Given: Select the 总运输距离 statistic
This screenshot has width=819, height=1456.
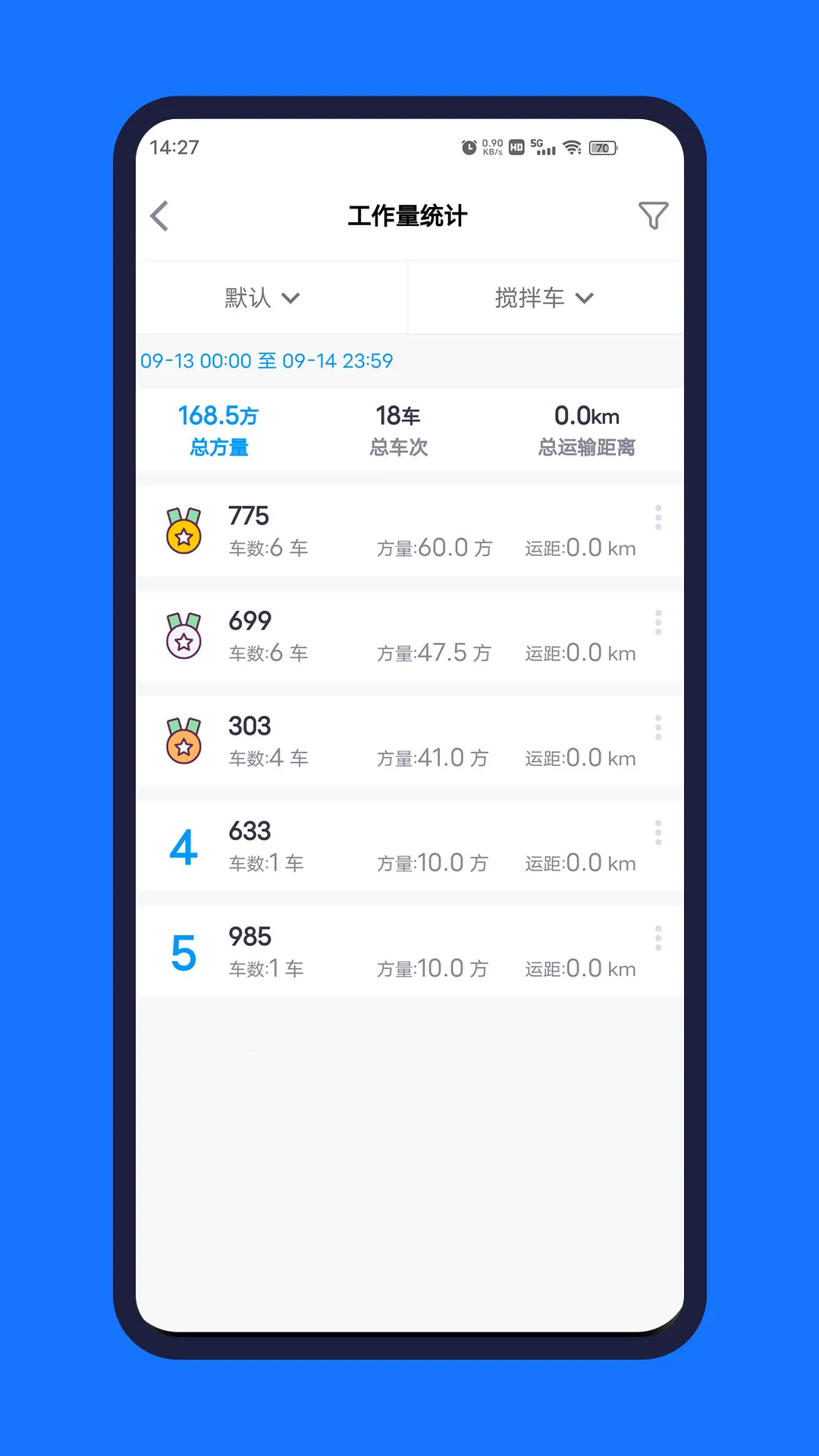Looking at the screenshot, I should coord(586,430).
